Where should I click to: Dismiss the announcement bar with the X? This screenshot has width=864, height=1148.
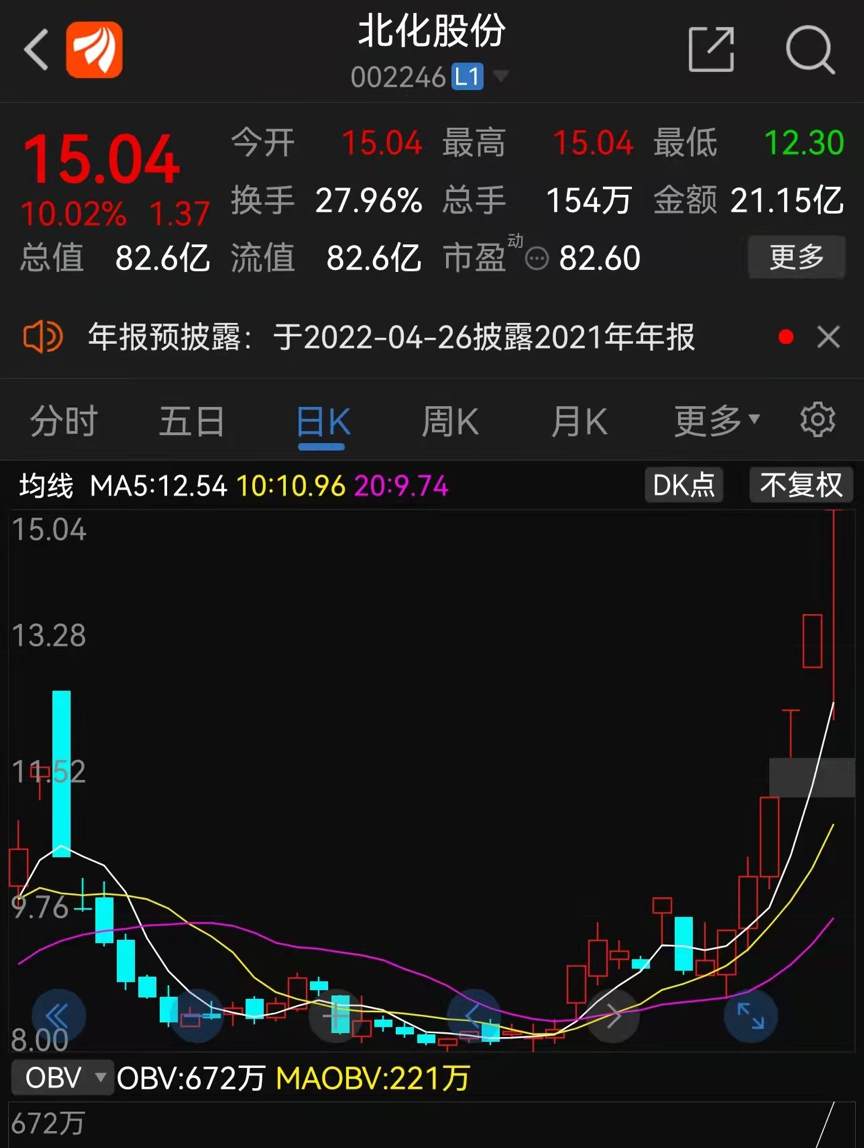(830, 337)
